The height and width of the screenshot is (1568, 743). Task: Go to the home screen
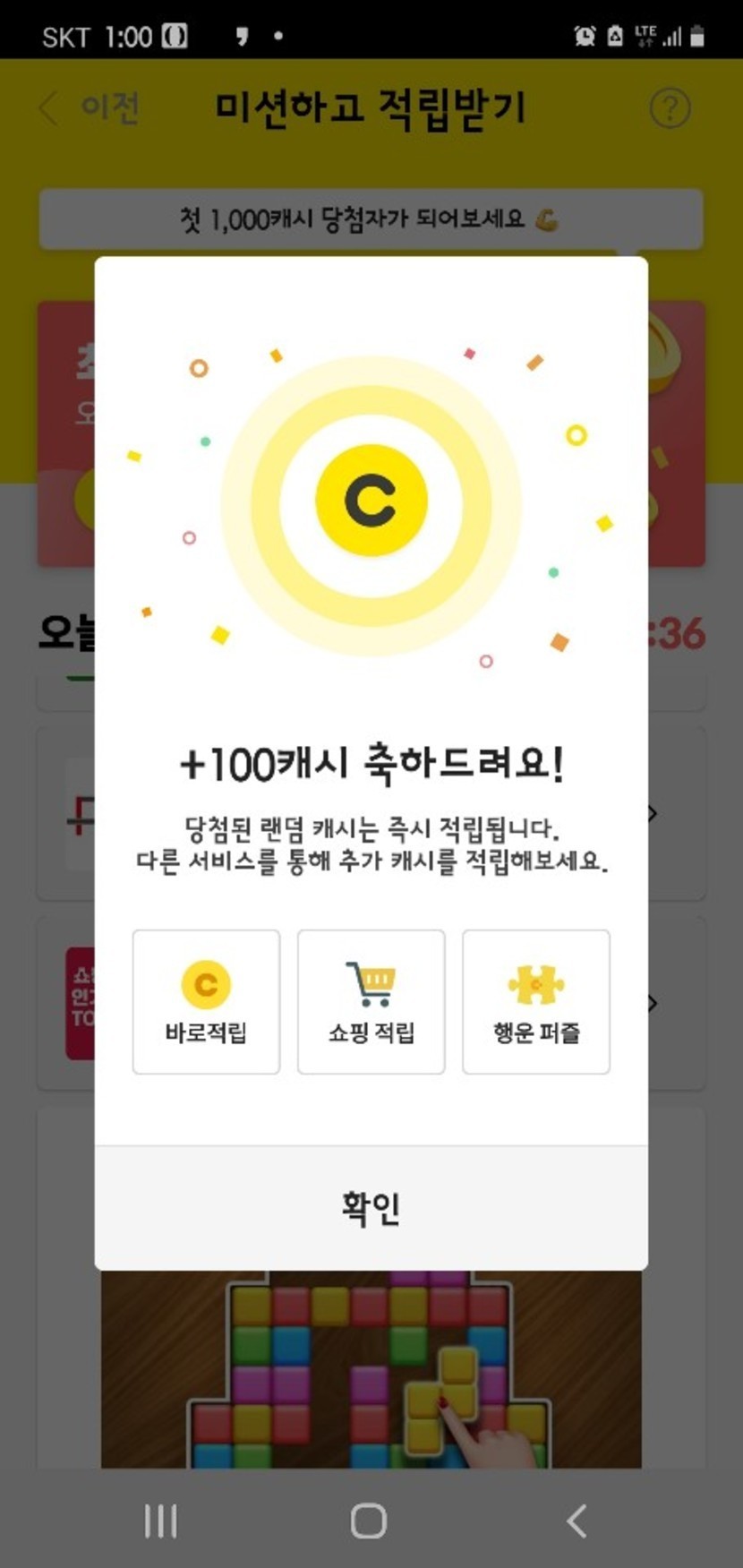click(369, 1521)
